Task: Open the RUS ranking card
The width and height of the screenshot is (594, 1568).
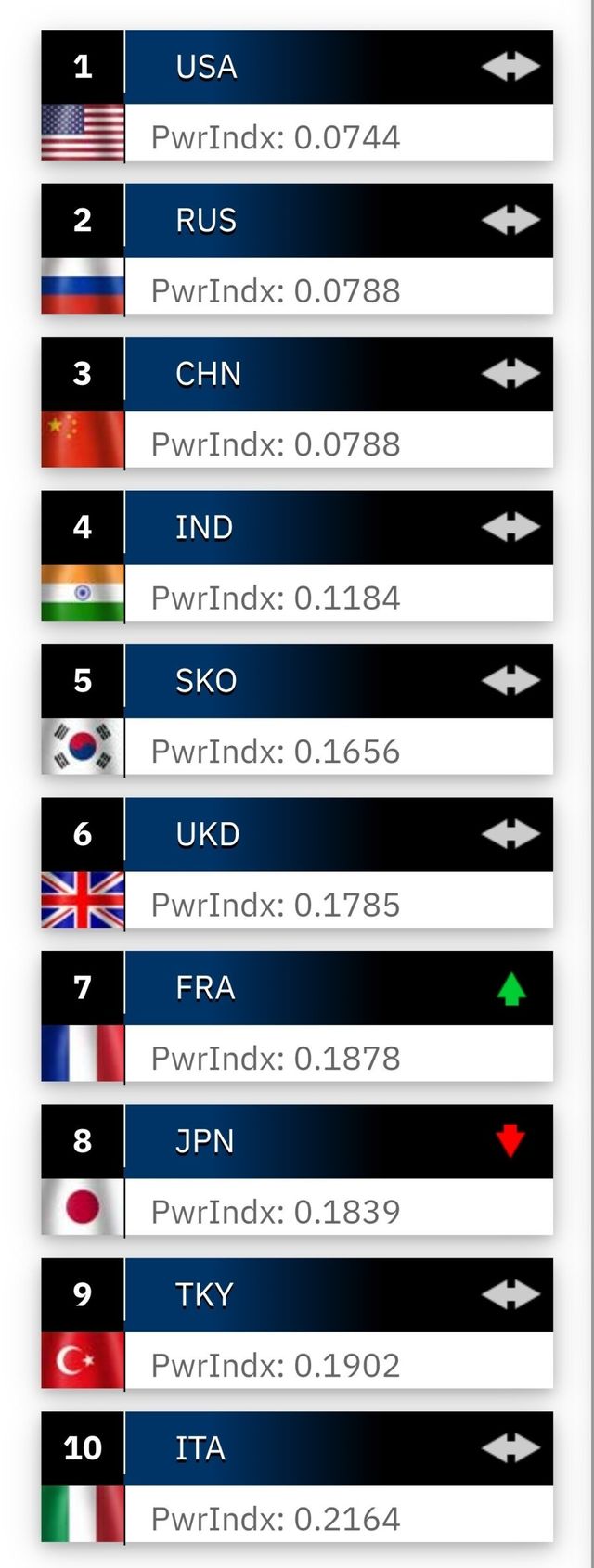Action: [297, 249]
